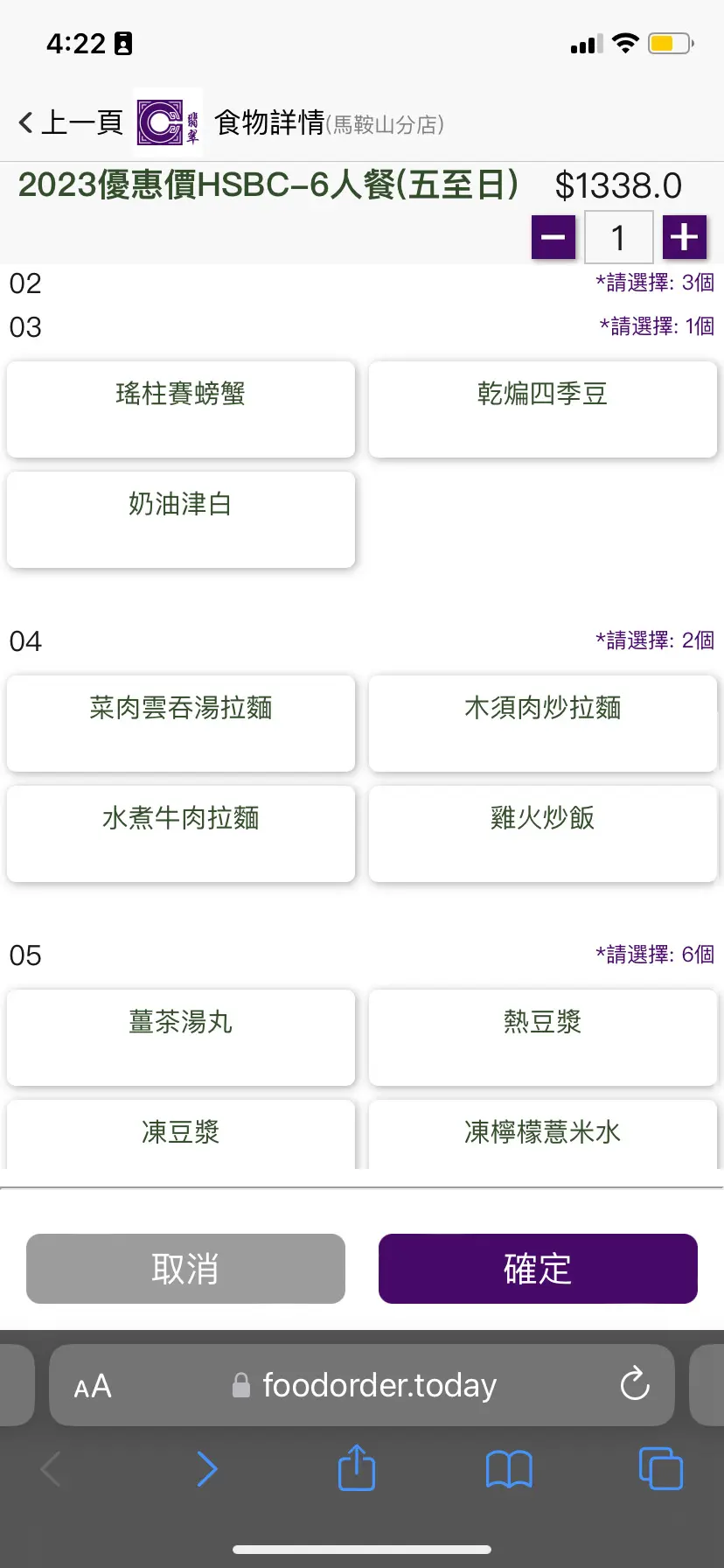724x1568 pixels.
Task: Choose 薑茶湯丸 dessert
Action: (x=181, y=1037)
